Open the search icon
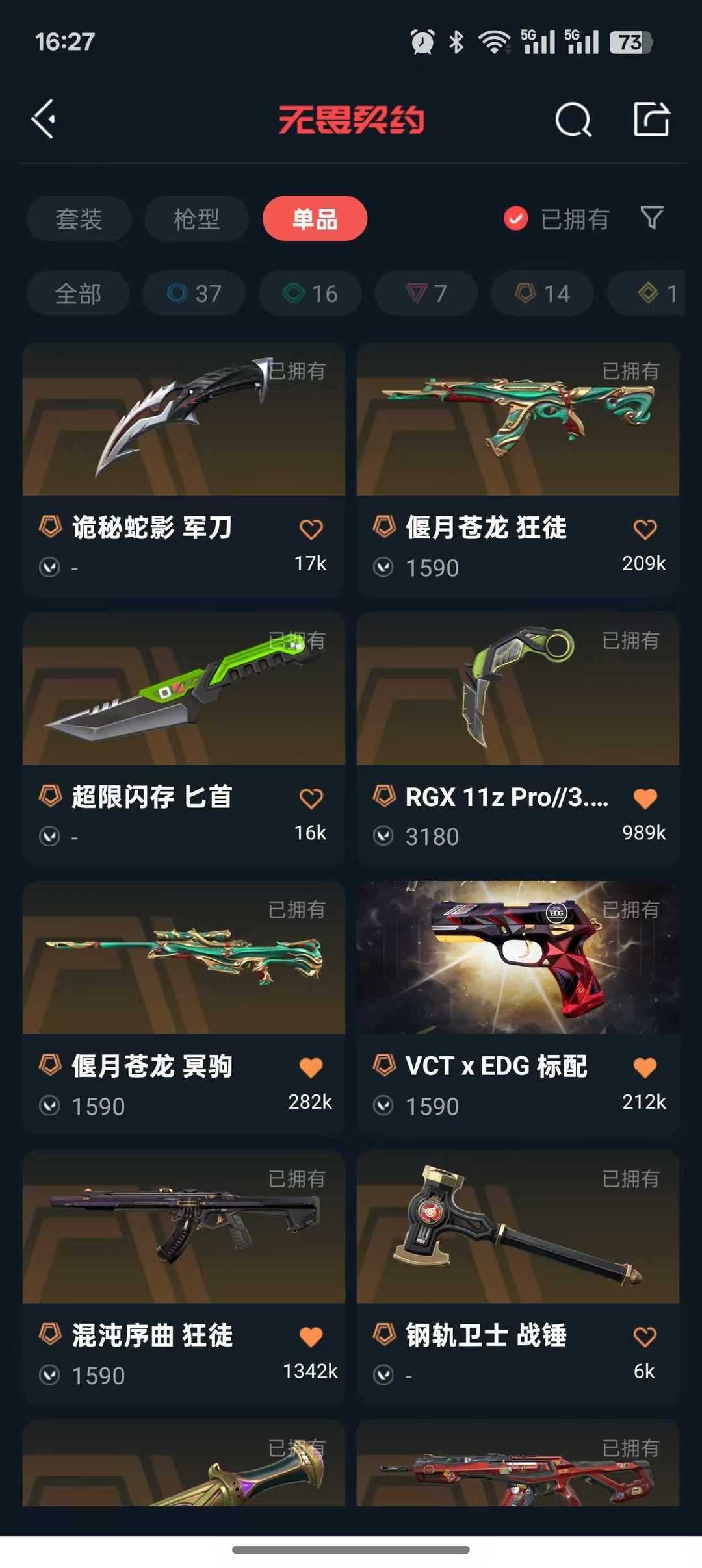This screenshot has height=1568, width=702. (573, 120)
